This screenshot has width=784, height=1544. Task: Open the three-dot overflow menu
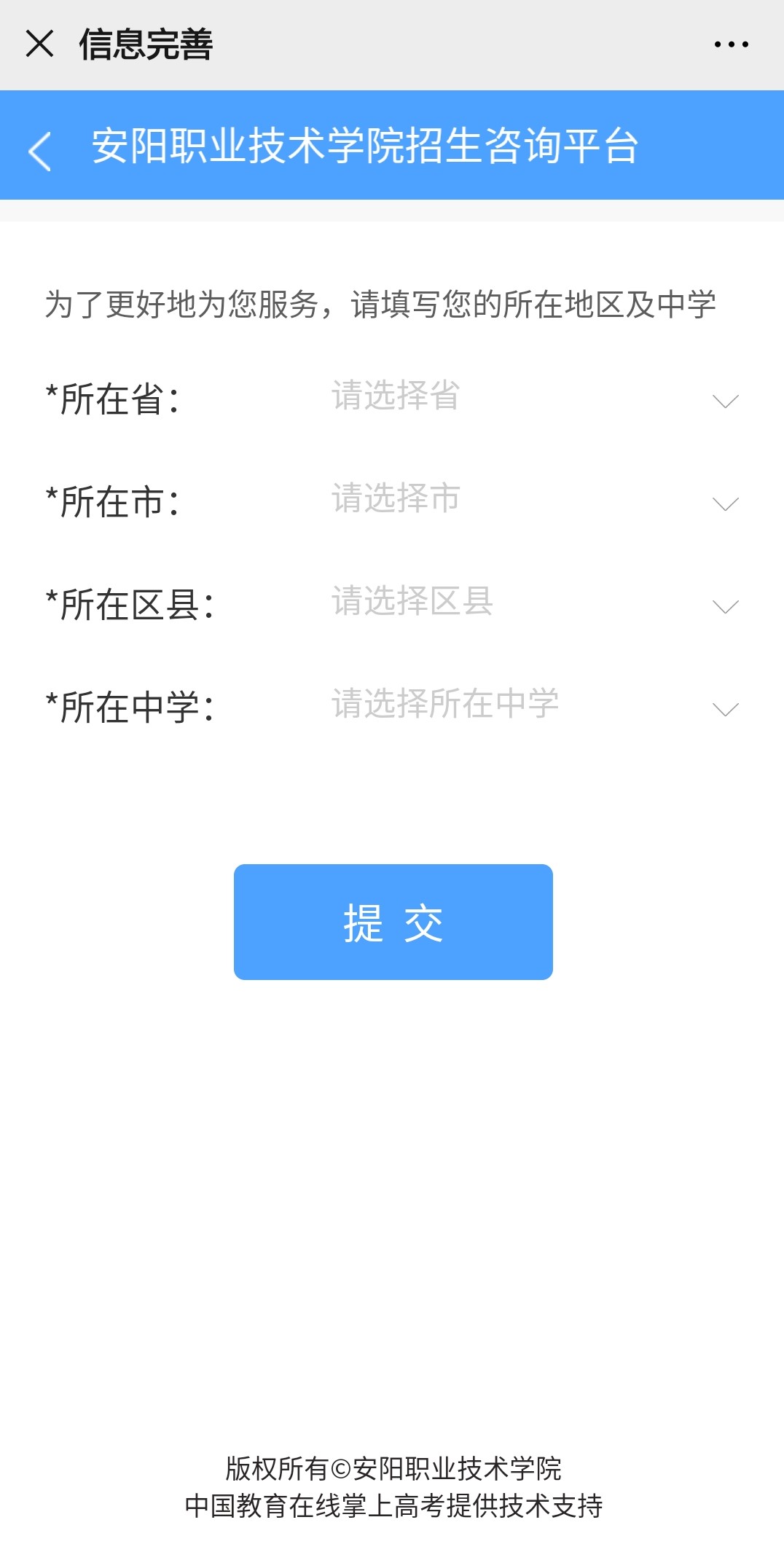tap(731, 44)
